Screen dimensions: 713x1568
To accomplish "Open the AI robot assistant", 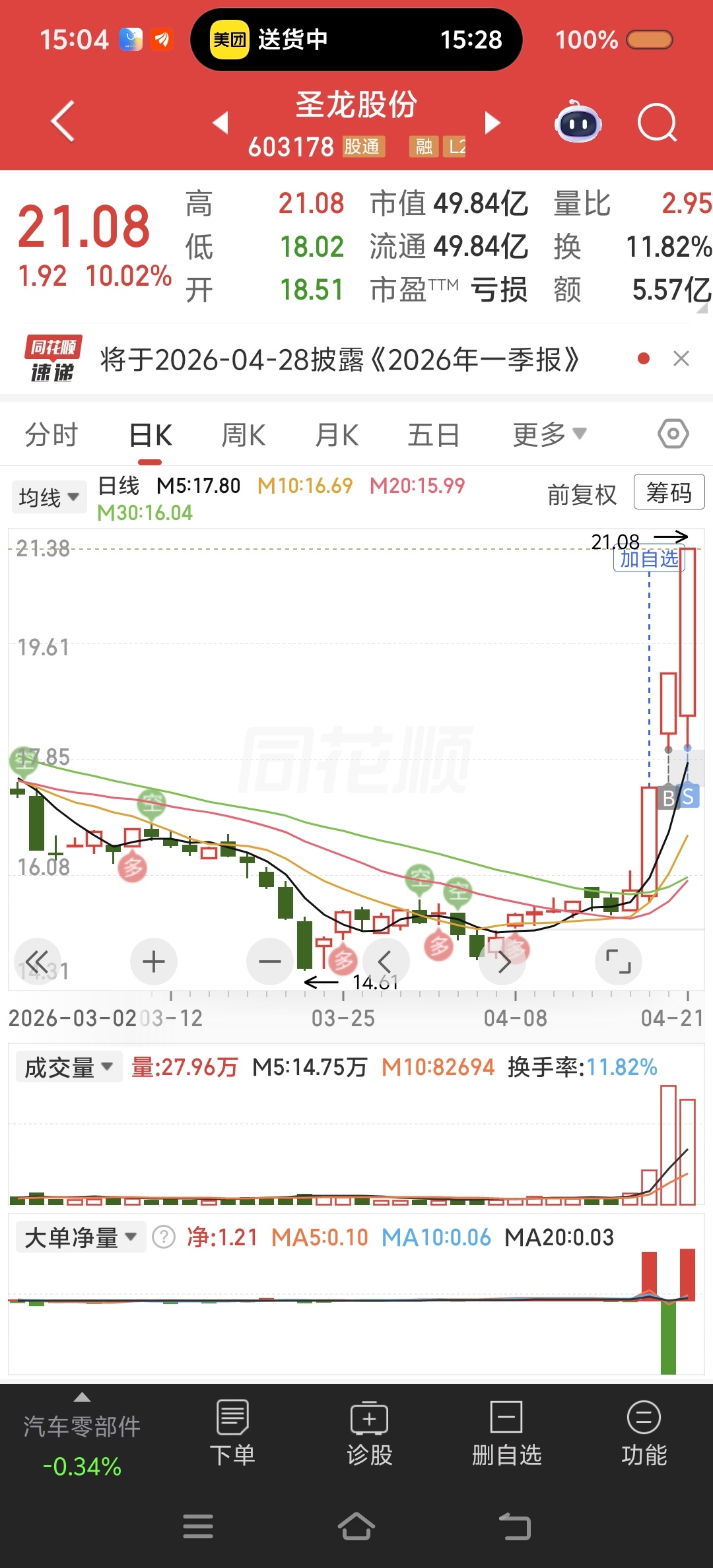I will point(578,123).
